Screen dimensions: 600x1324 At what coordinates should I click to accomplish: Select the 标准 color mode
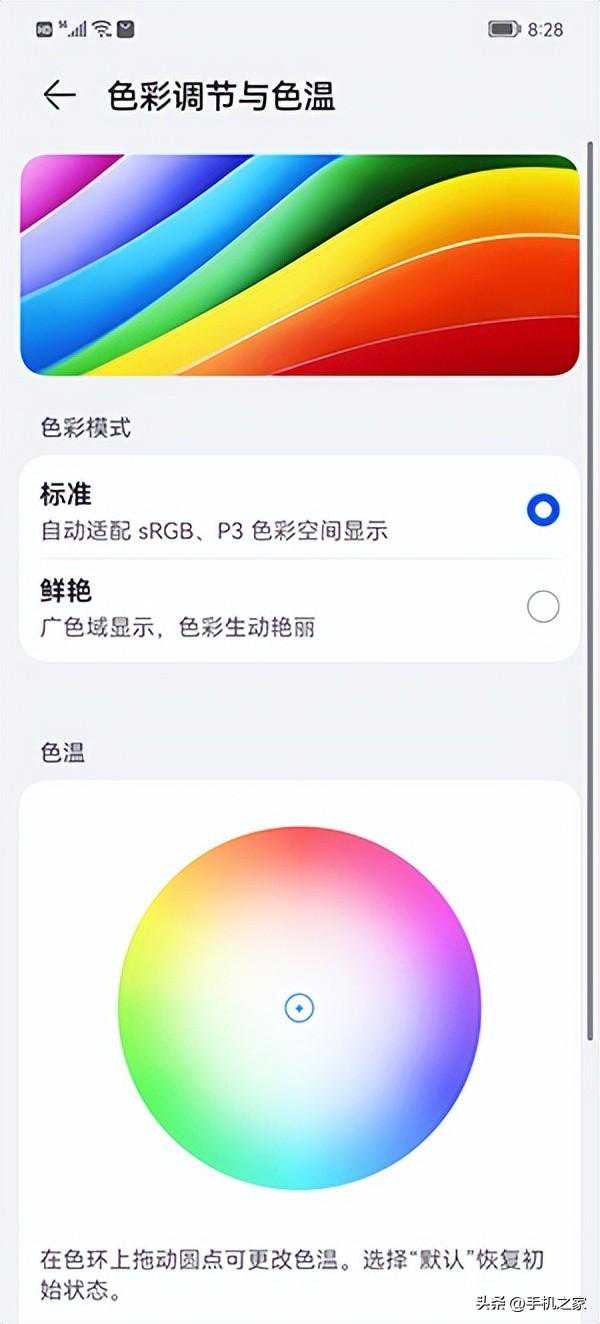[x=543, y=511]
